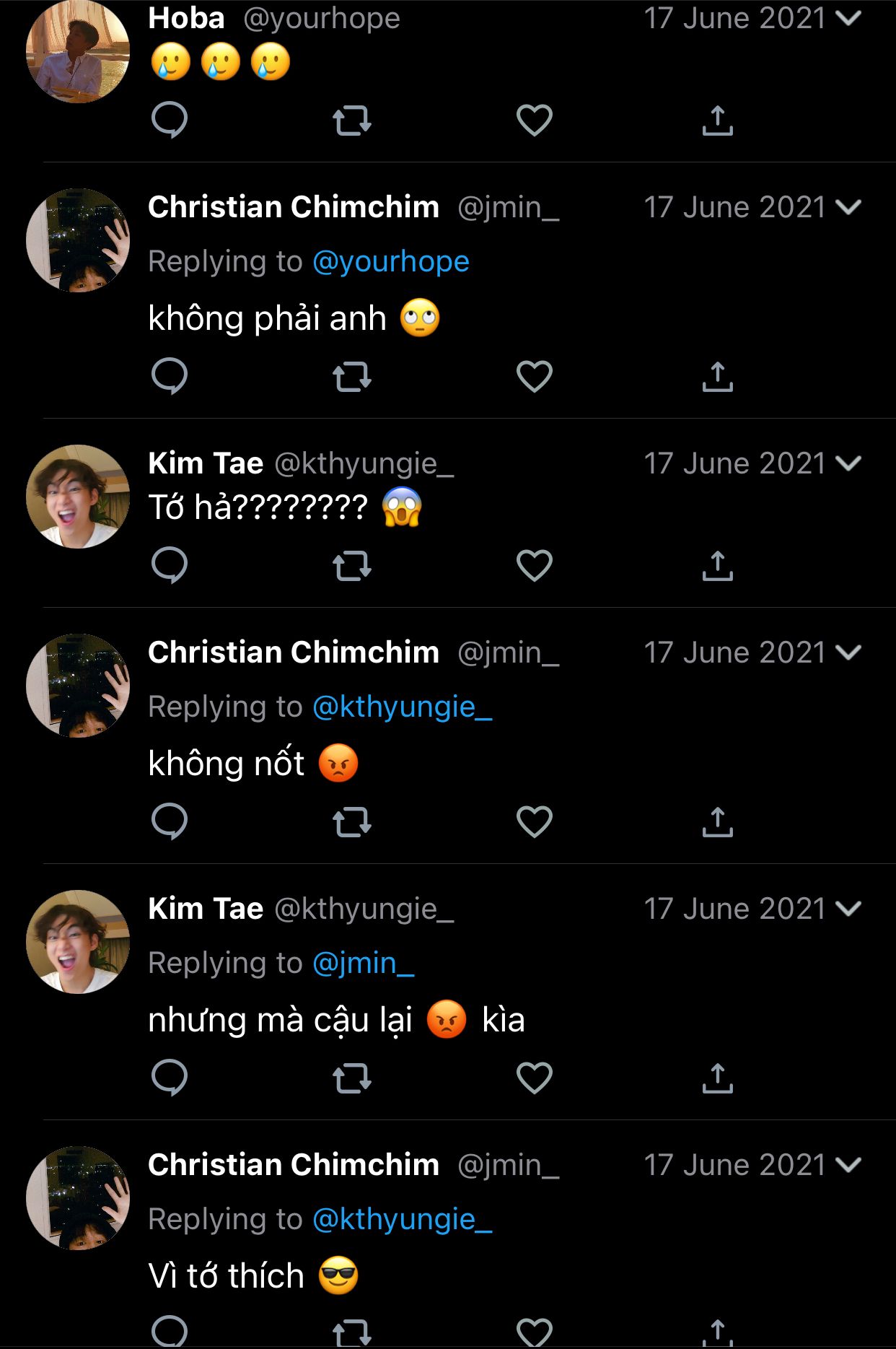The image size is (896, 1349).
Task: Reply to the "không phải anh" tweet
Action: (x=170, y=377)
